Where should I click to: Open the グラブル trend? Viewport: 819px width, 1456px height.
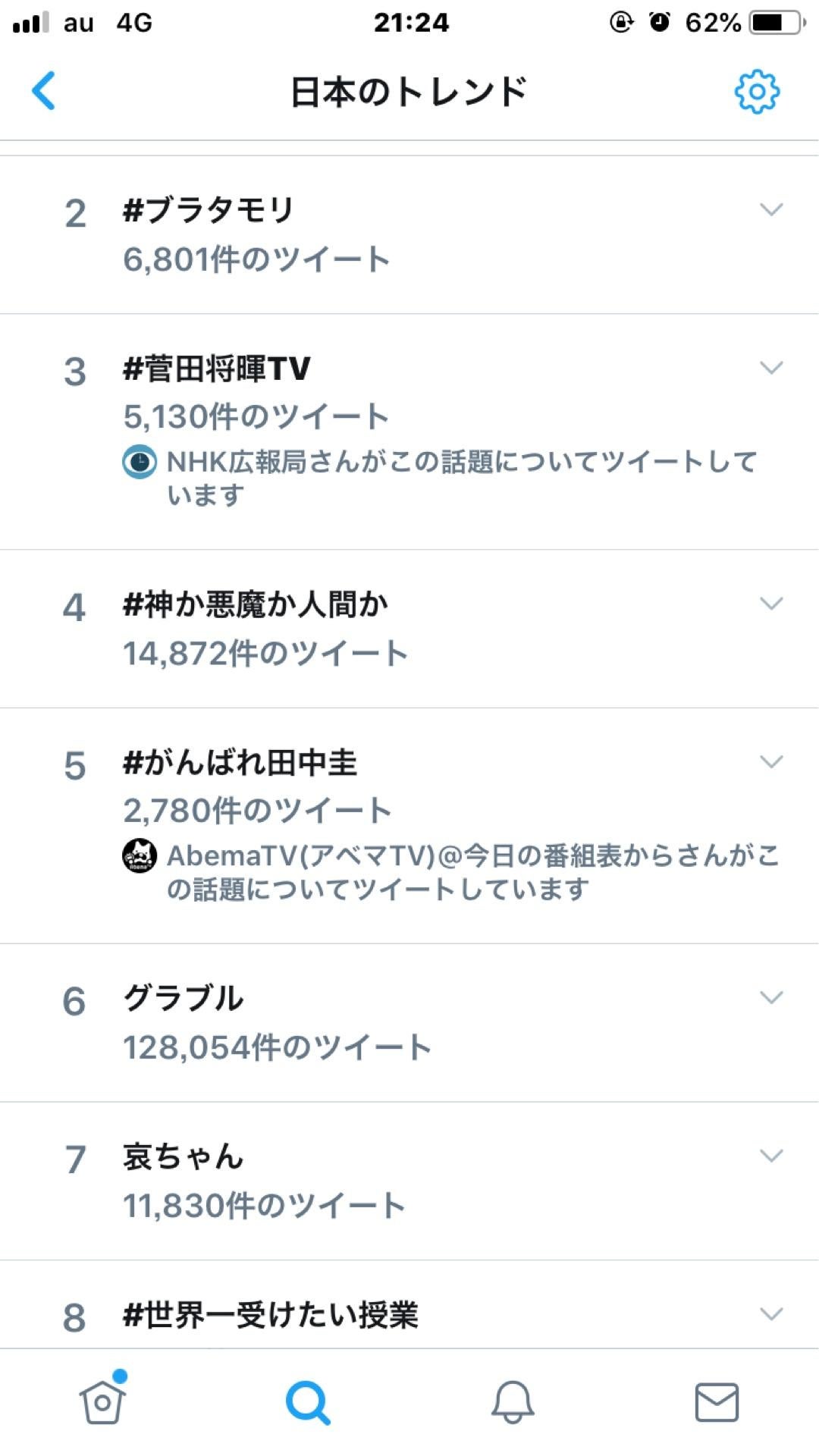click(x=184, y=998)
